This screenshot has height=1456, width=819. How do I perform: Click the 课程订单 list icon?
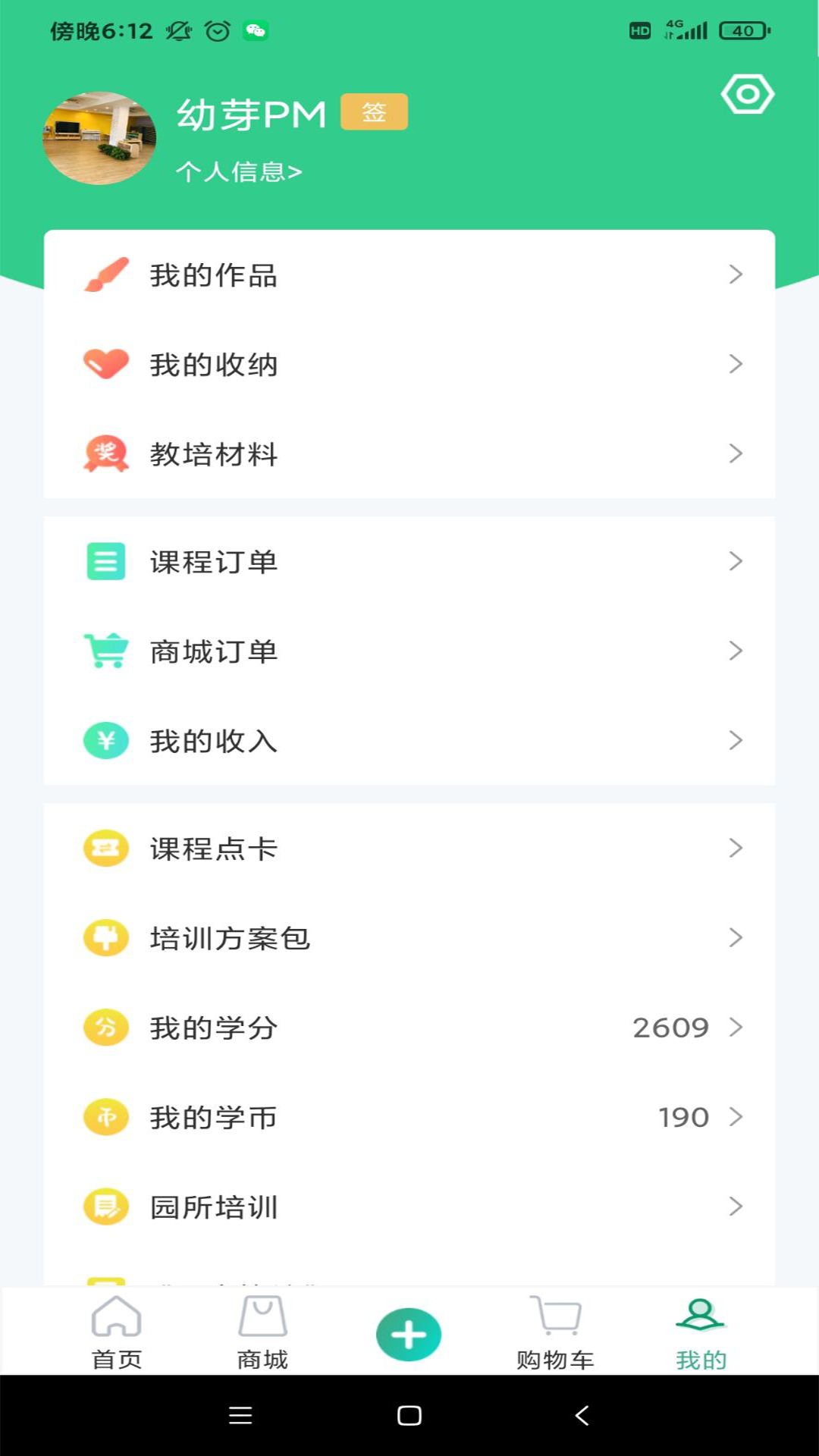(x=106, y=563)
